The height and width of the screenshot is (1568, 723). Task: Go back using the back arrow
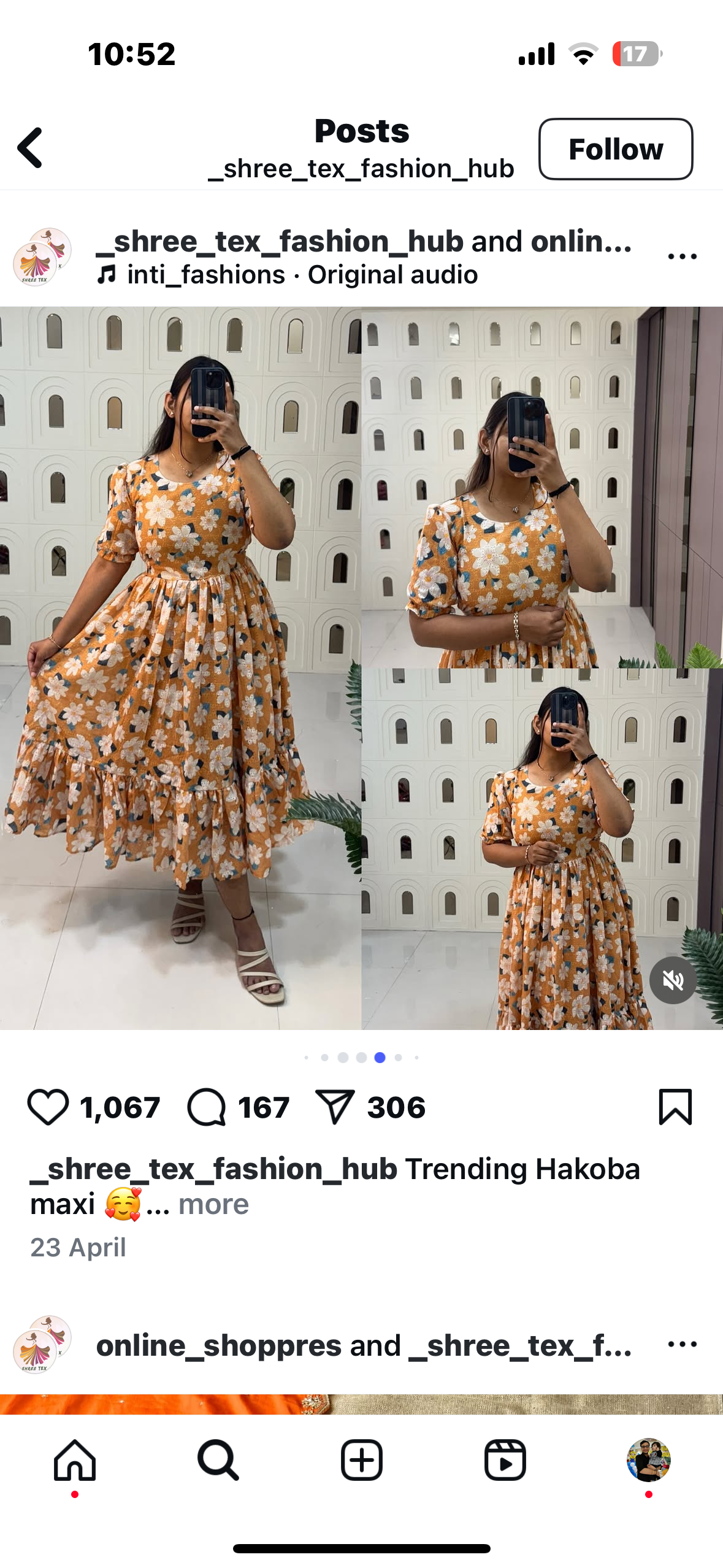click(x=30, y=148)
